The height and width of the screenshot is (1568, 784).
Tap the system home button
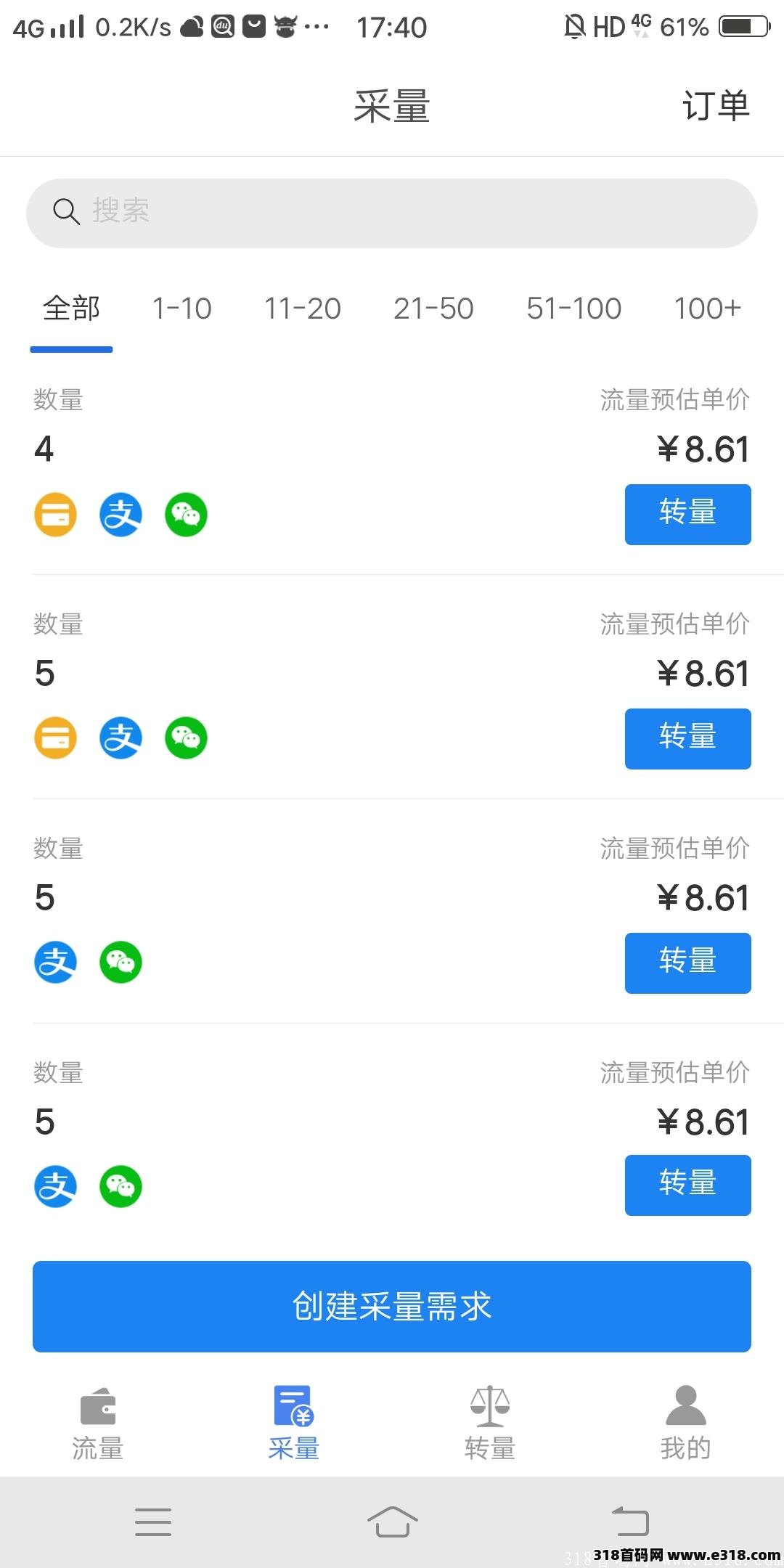tap(392, 1522)
